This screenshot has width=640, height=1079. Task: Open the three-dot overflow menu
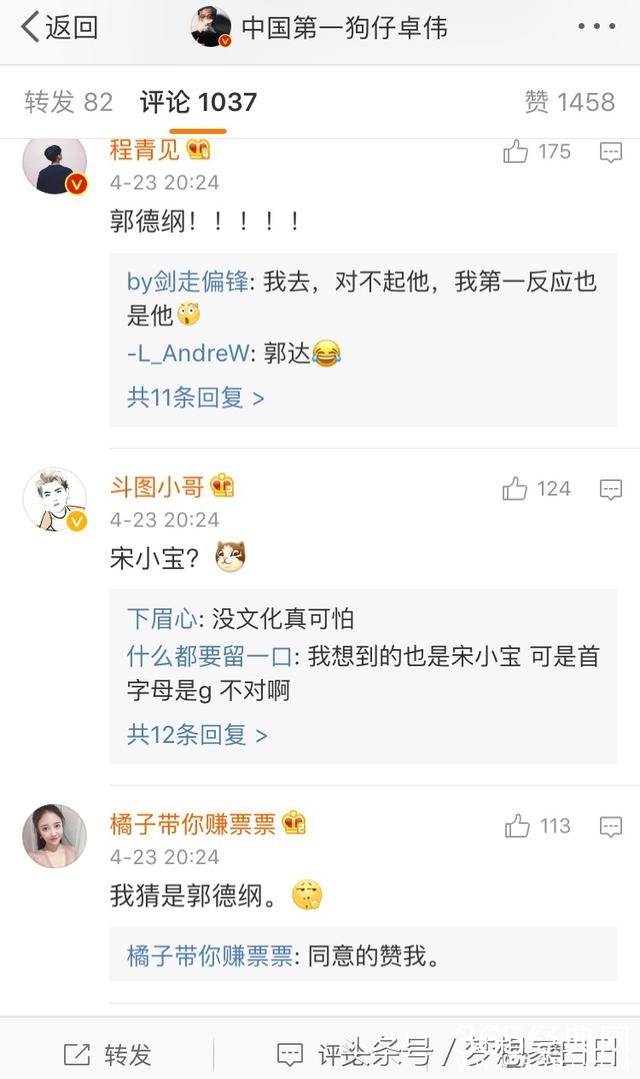[x=597, y=28]
